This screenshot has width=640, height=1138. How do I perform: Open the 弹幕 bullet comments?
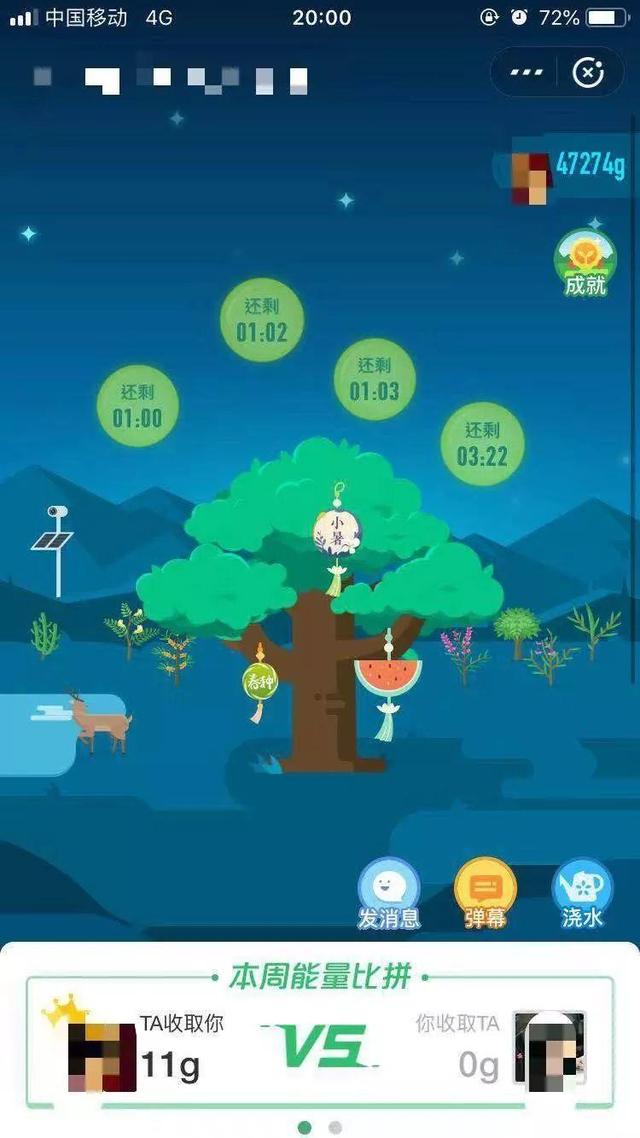[x=485, y=893]
